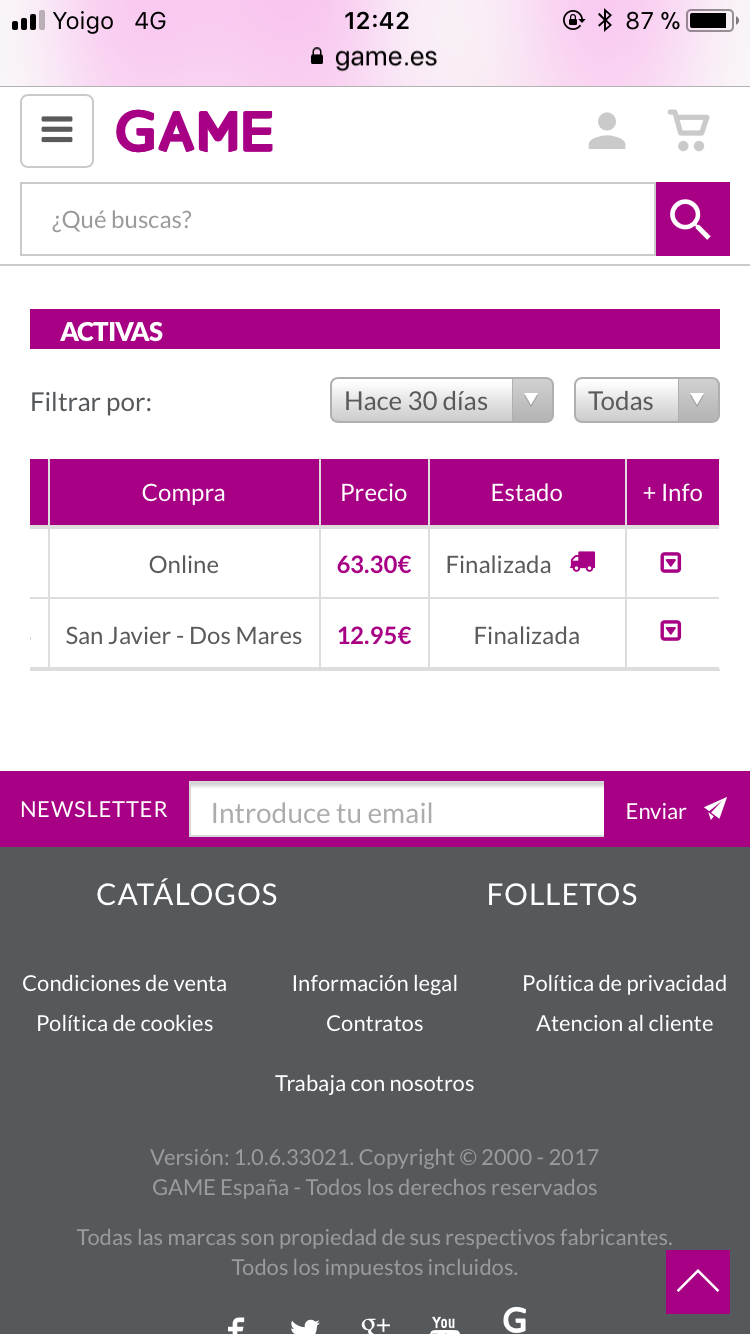The image size is (750, 1334).
Task: Open the hamburger menu button
Action: click(x=57, y=131)
